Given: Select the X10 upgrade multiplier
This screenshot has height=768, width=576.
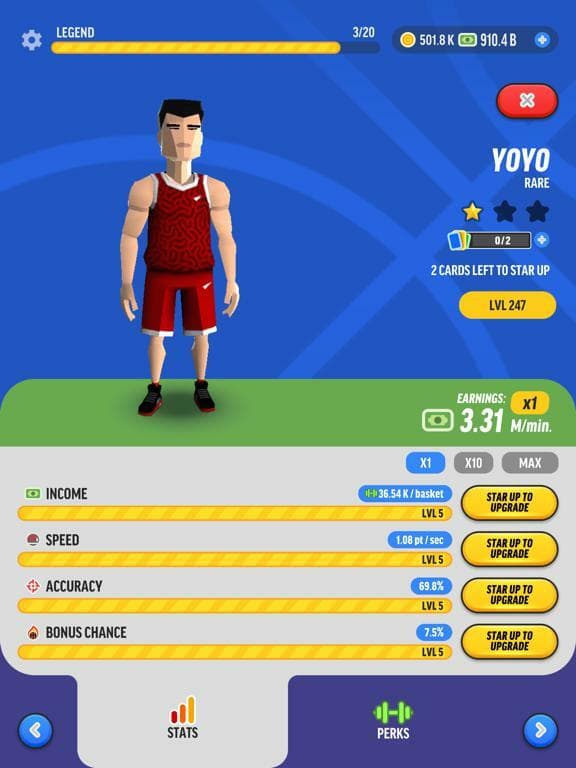Looking at the screenshot, I should tap(473, 463).
